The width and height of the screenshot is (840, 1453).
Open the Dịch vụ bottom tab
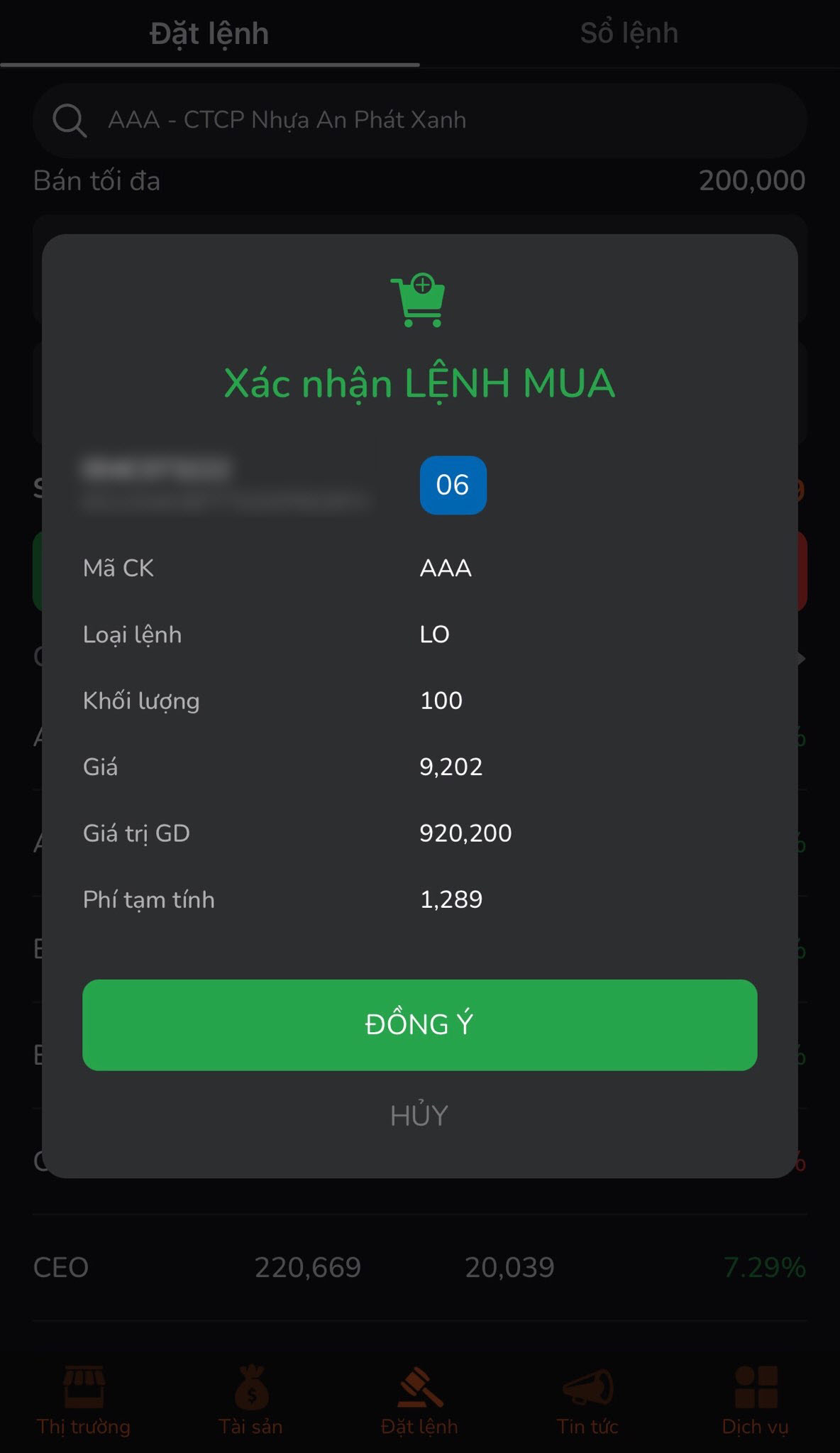(756, 1400)
